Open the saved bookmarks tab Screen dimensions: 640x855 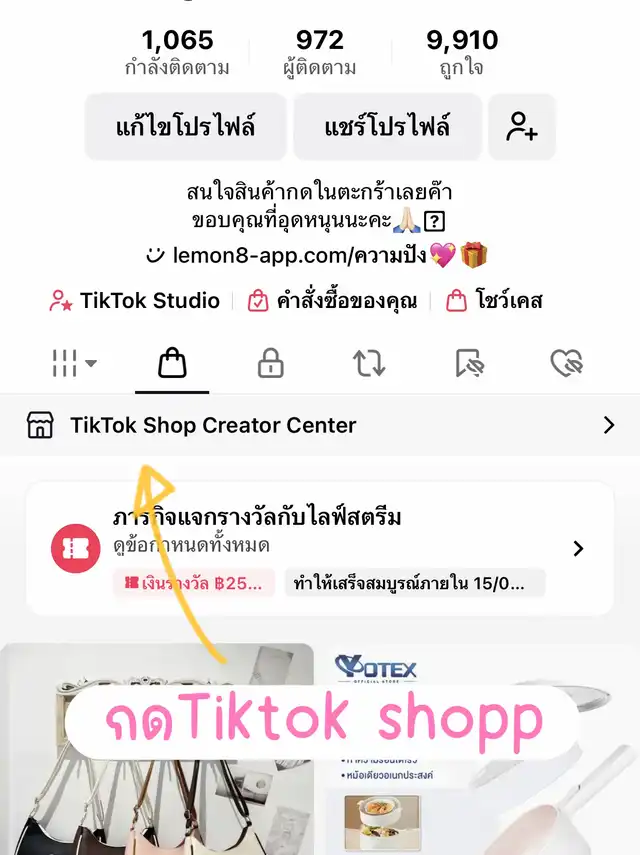click(468, 364)
